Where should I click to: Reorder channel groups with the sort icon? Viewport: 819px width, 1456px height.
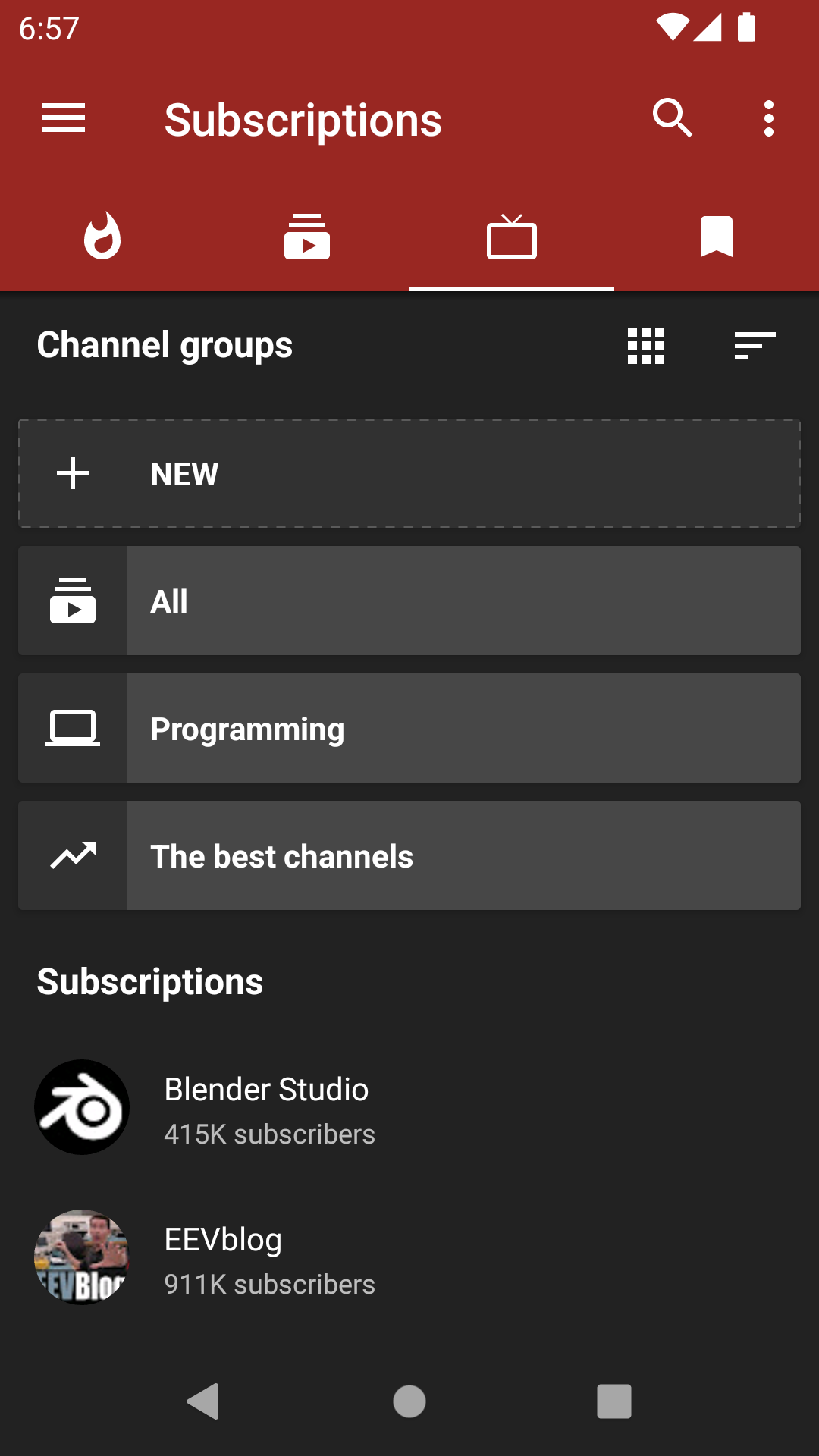point(755,346)
